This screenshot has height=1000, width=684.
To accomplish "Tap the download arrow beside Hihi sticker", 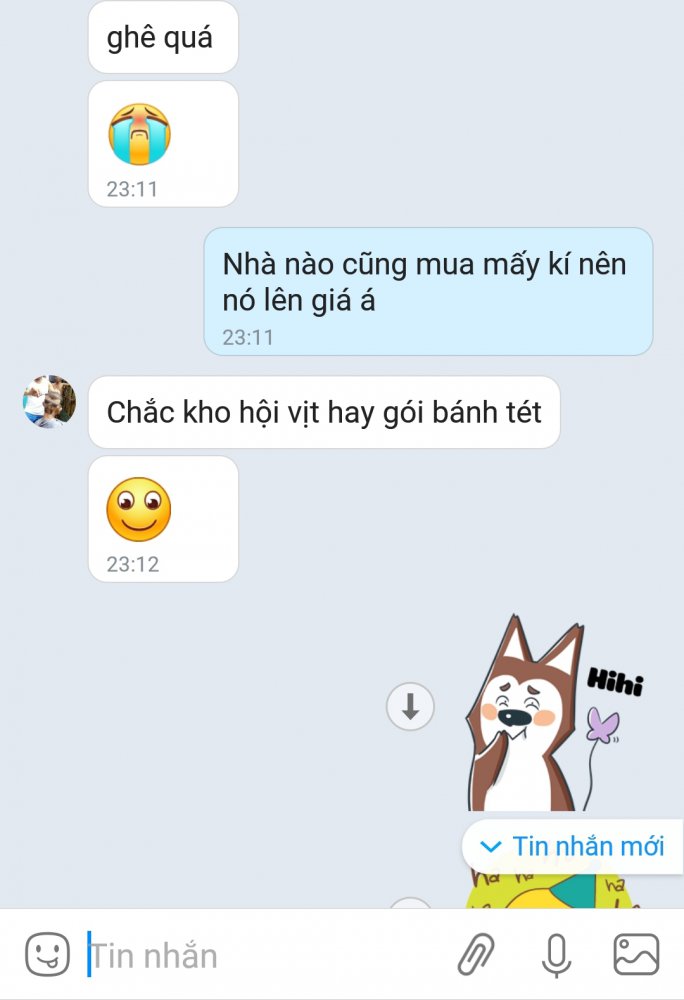I will pyautogui.click(x=410, y=707).
